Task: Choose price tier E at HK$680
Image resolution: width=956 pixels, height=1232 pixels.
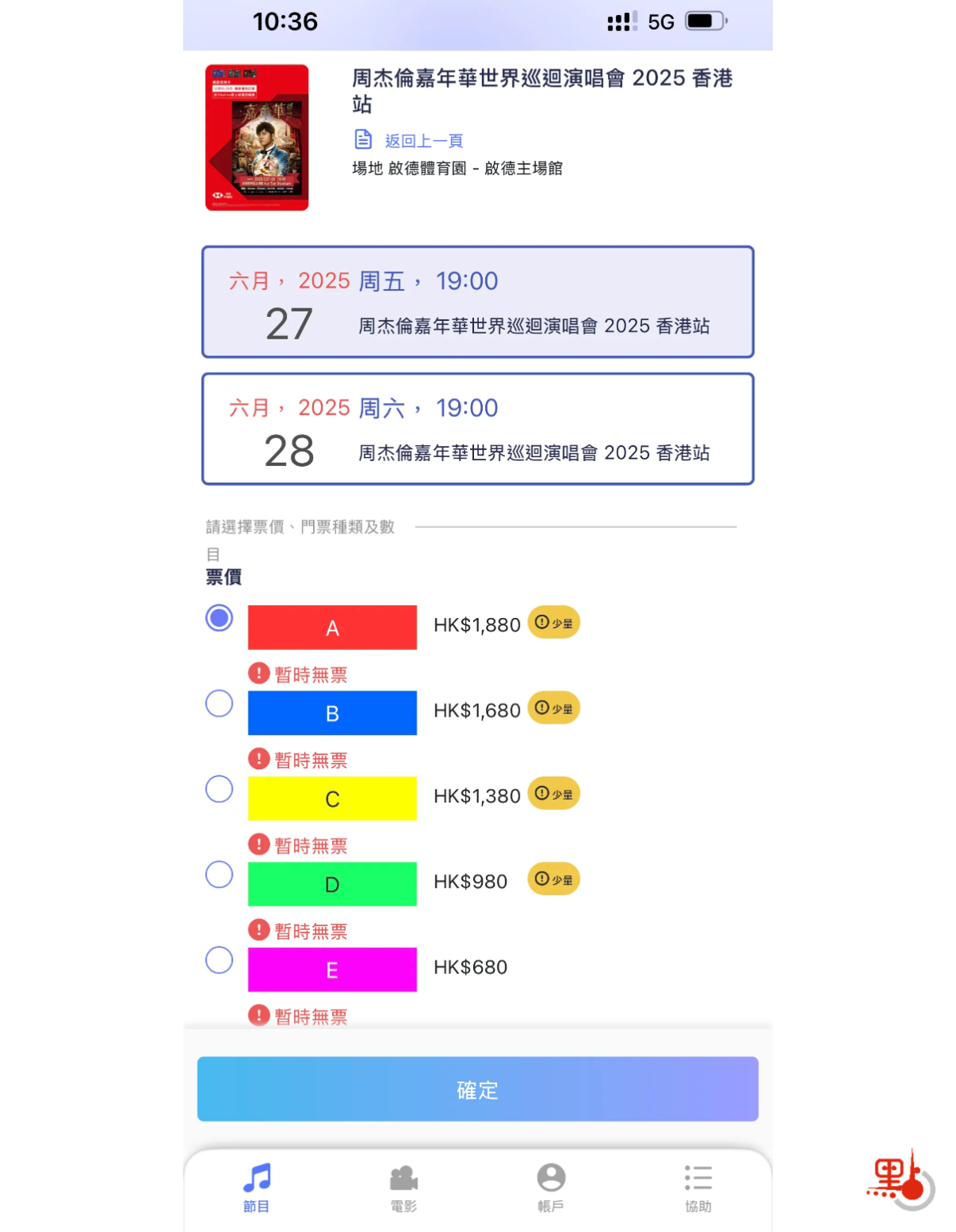Action: point(219,960)
